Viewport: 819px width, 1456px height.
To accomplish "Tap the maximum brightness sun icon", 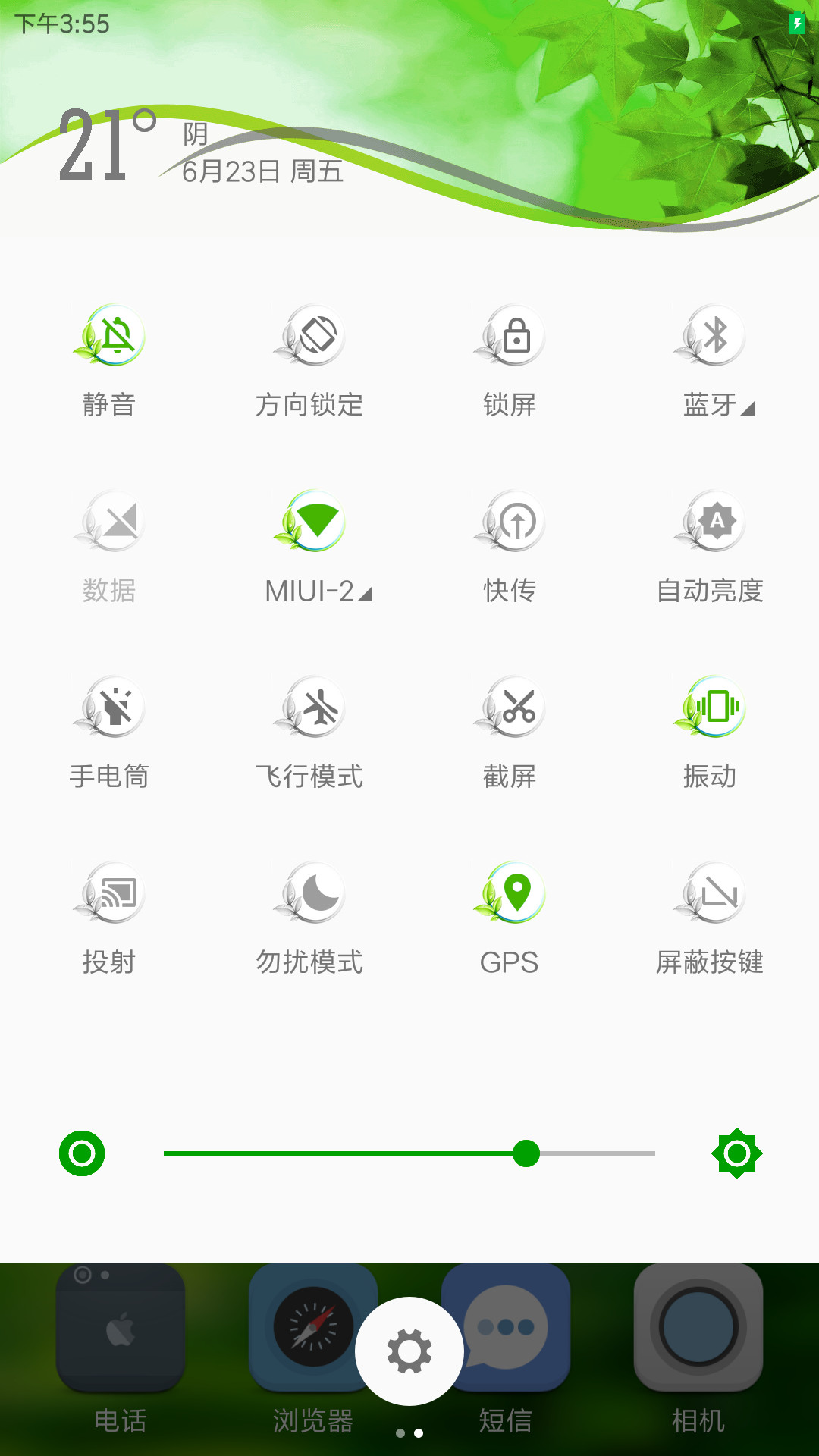I will coord(737,1153).
